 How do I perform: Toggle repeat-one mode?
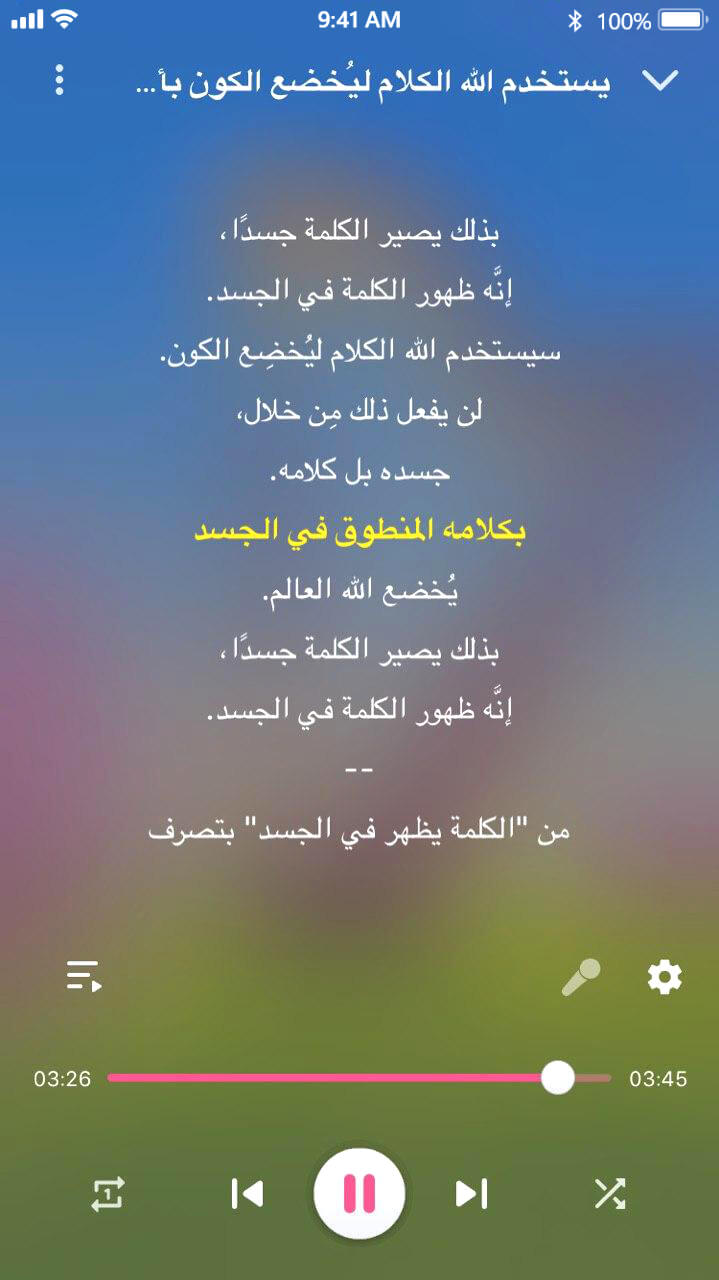[x=108, y=1193]
